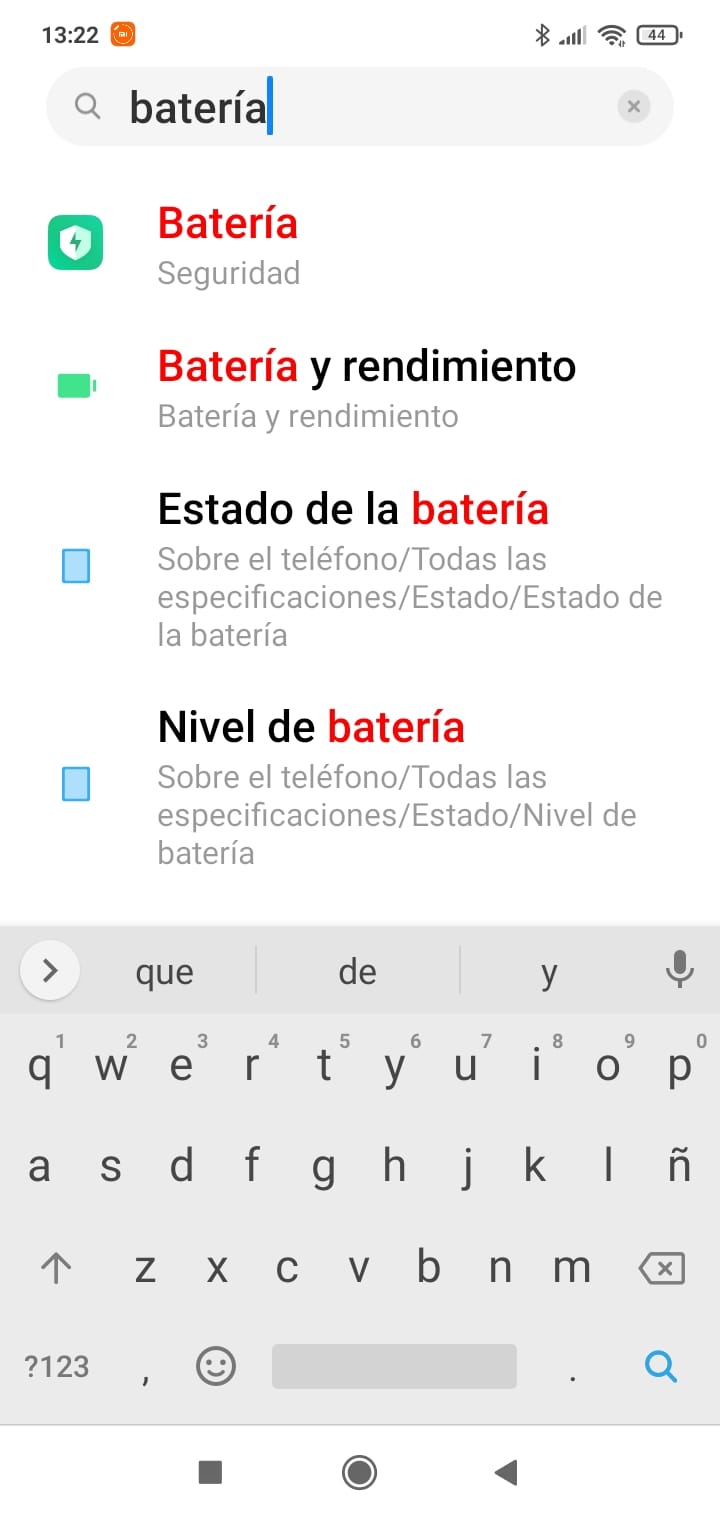Screen dimensions: 720x1520
Task: Go to the home screen
Action: click(x=359, y=1471)
